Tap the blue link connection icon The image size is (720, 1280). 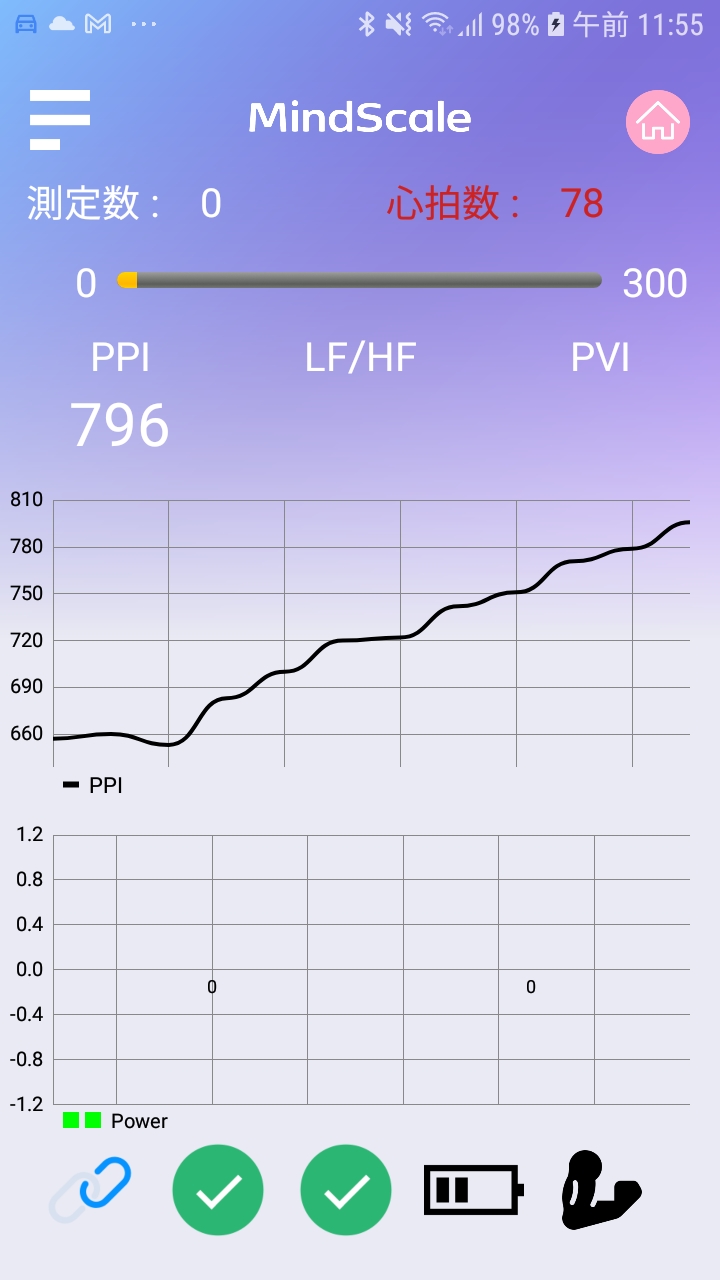90,1190
